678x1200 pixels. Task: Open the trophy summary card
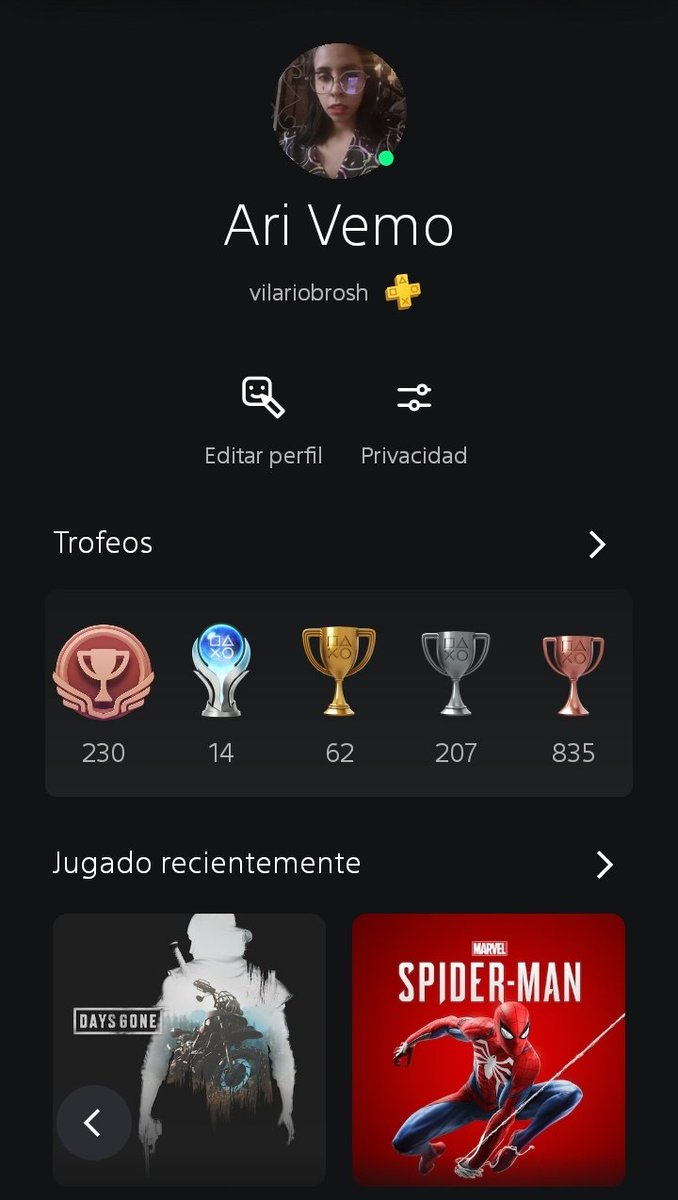339,693
